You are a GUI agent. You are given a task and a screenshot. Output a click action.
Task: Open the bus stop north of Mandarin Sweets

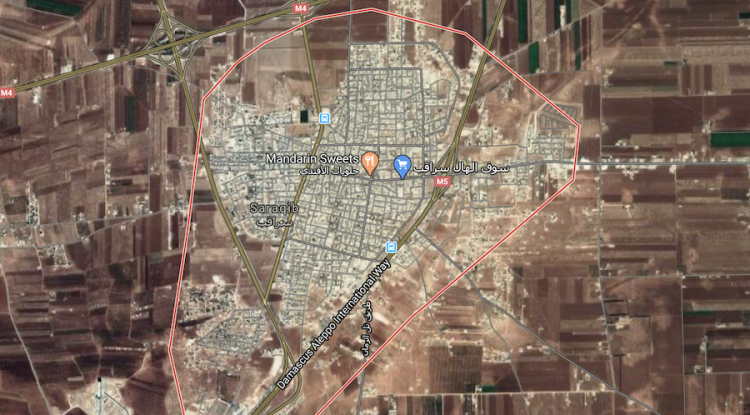(323, 117)
